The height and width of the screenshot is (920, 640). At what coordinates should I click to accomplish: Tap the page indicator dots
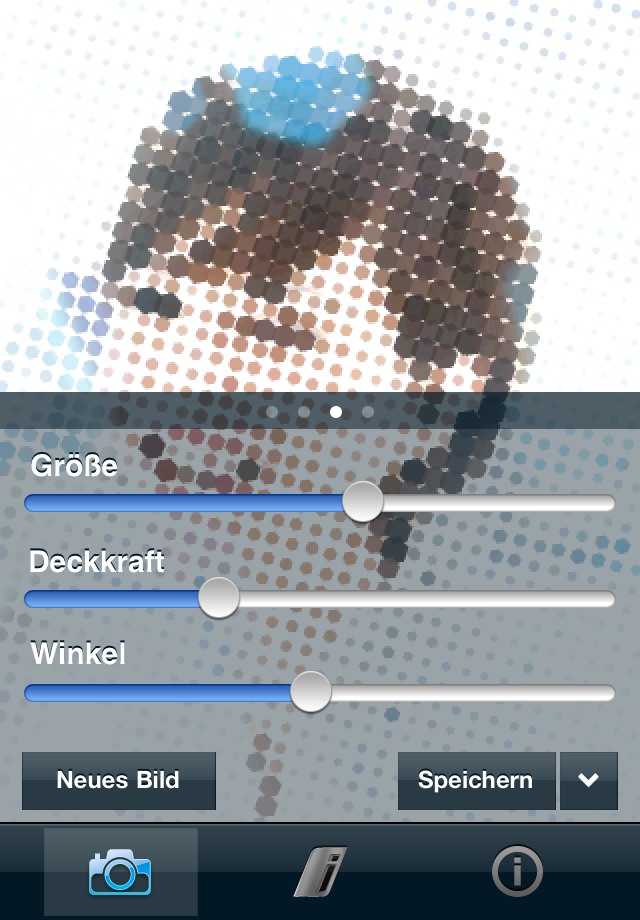pyautogui.click(x=319, y=411)
